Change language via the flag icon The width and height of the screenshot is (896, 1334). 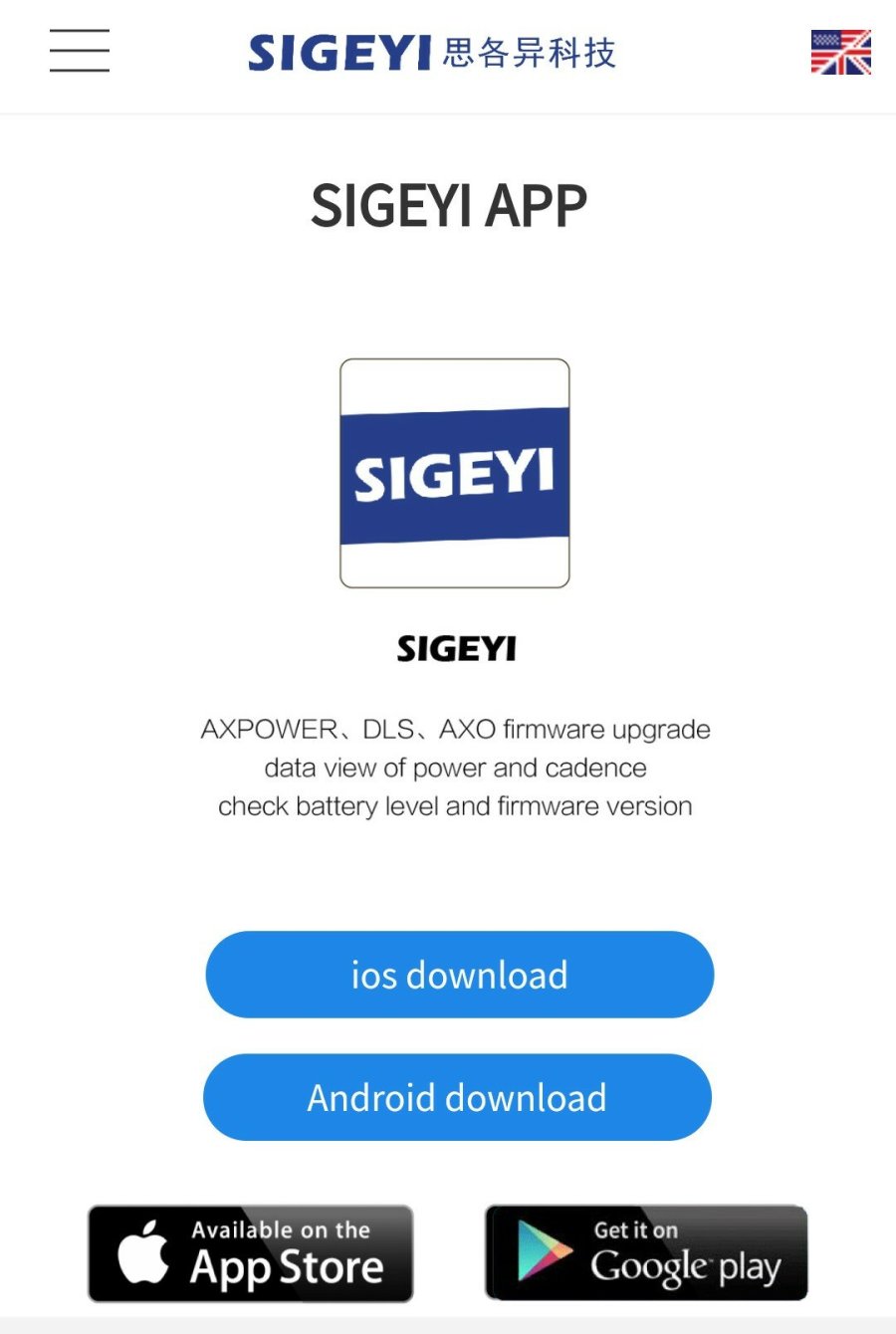[840, 53]
